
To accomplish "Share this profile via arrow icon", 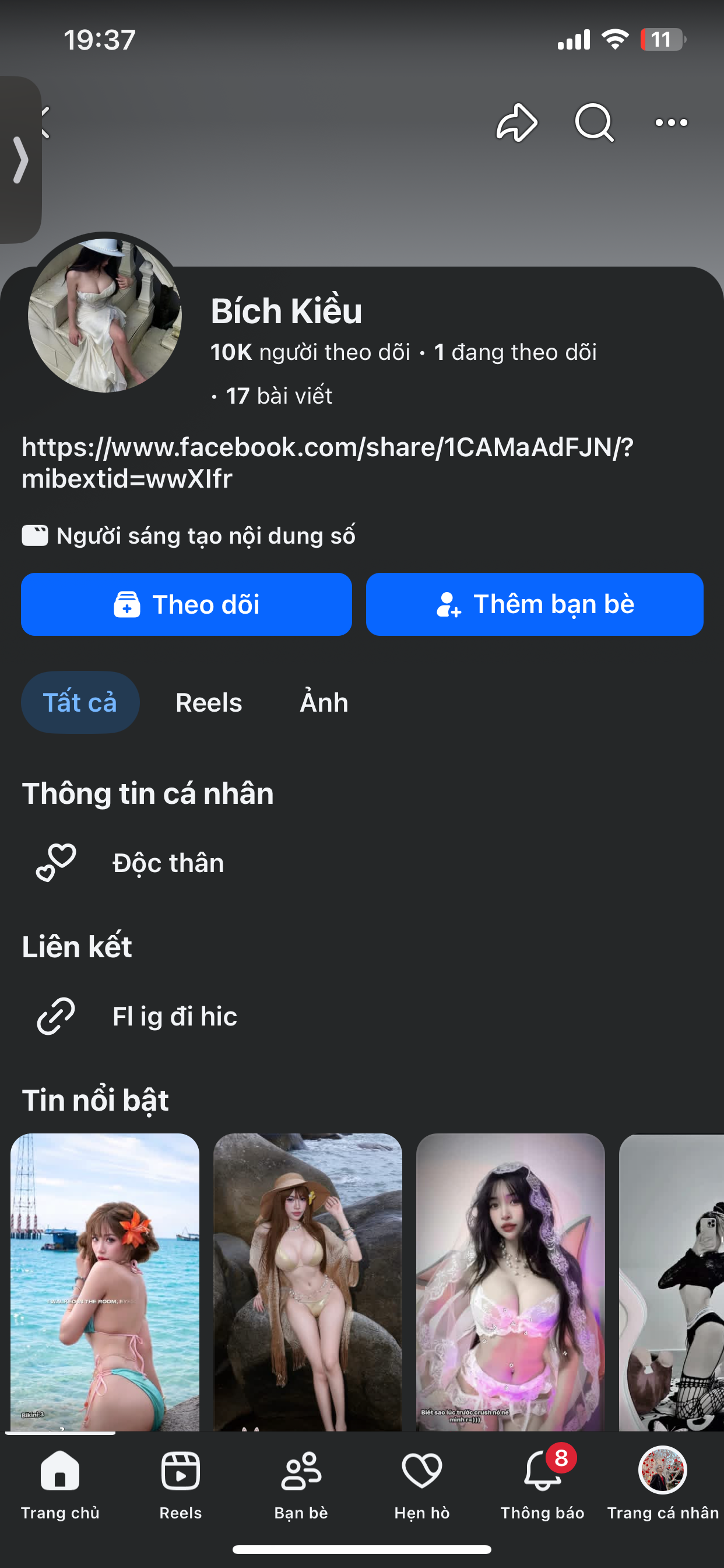I will 517,123.
